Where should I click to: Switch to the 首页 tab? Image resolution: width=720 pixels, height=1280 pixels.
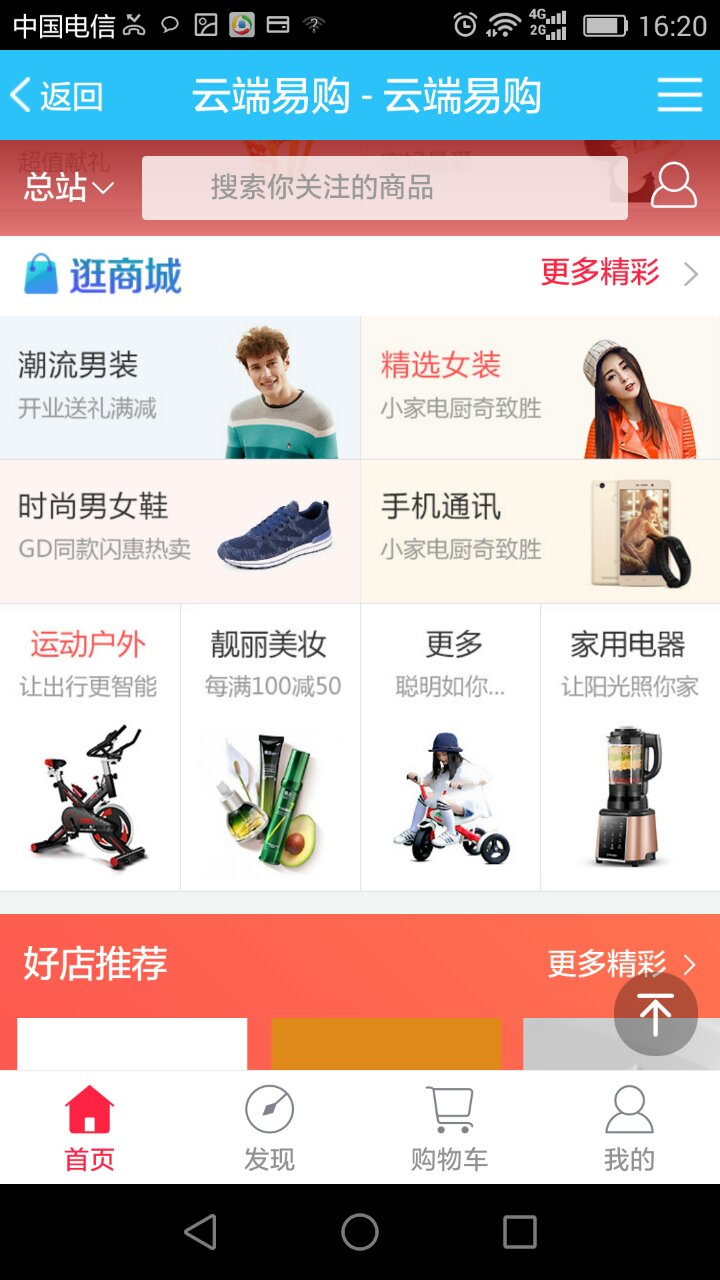point(90,1128)
